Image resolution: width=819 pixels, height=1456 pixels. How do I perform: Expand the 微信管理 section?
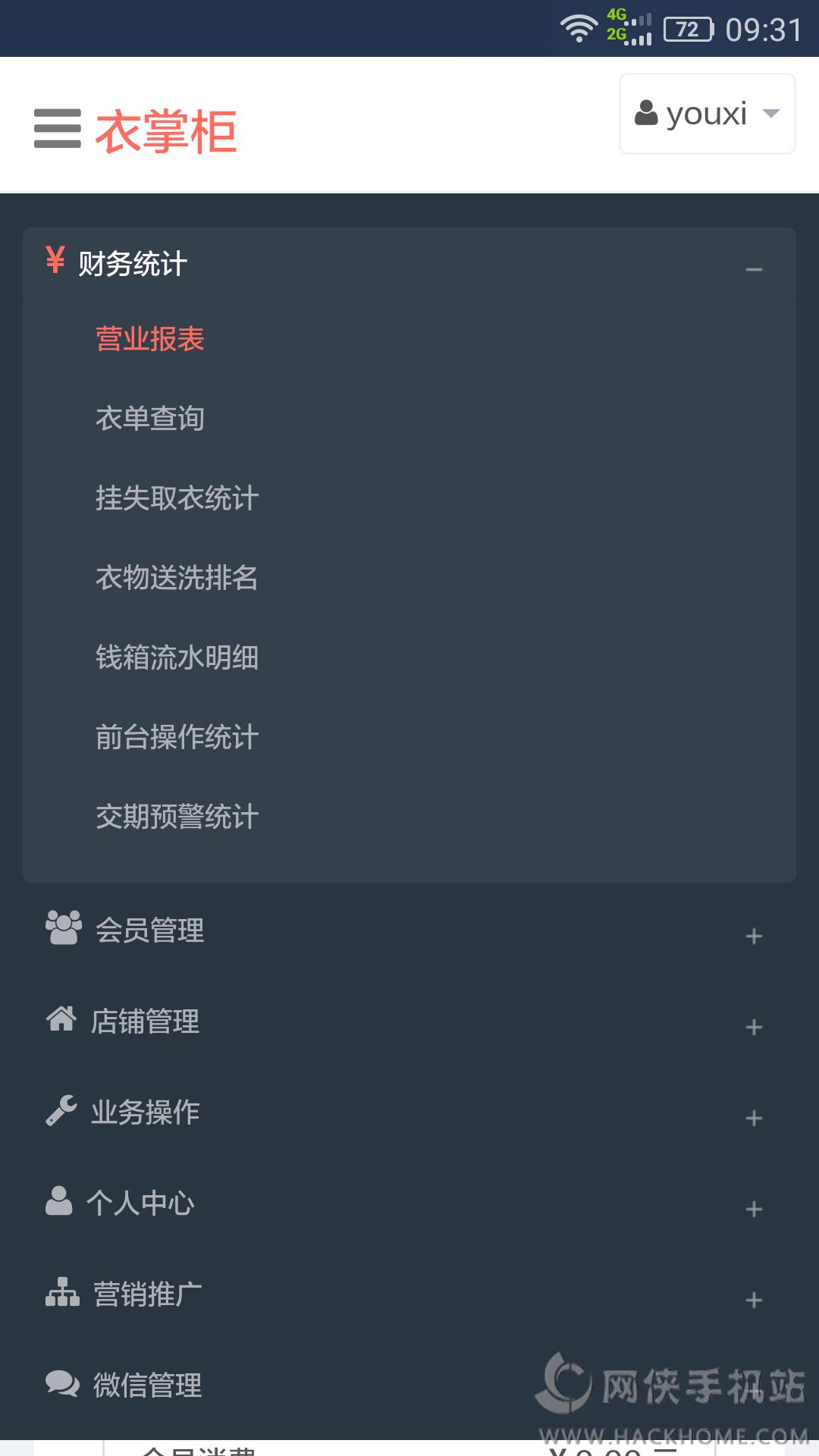303,1385
